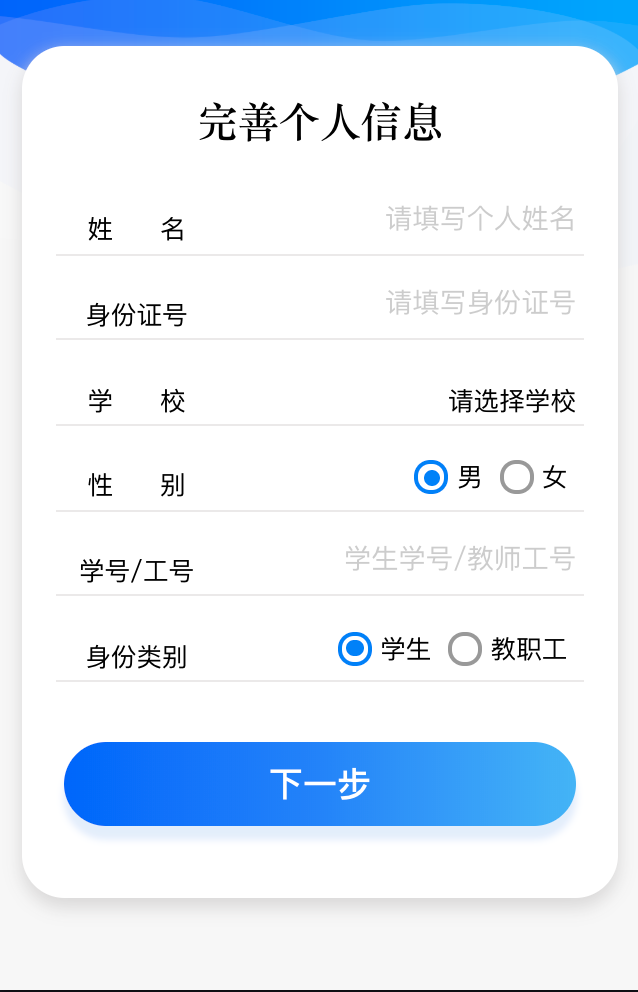Open the 请选择学校 school picker
This screenshot has height=992, width=638.
pyautogui.click(x=512, y=402)
